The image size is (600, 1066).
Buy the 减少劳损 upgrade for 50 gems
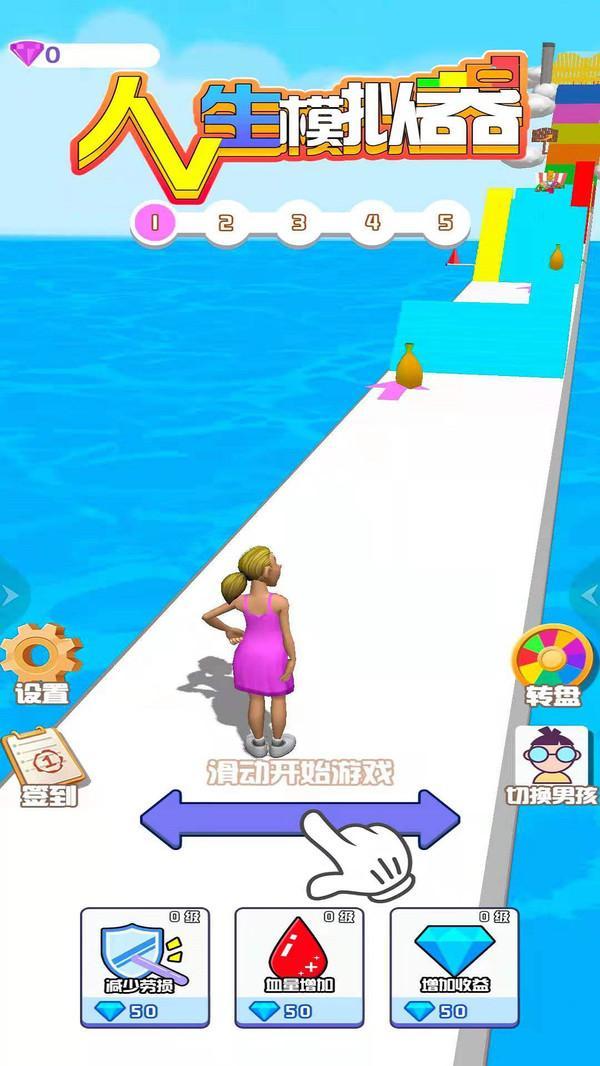144,965
